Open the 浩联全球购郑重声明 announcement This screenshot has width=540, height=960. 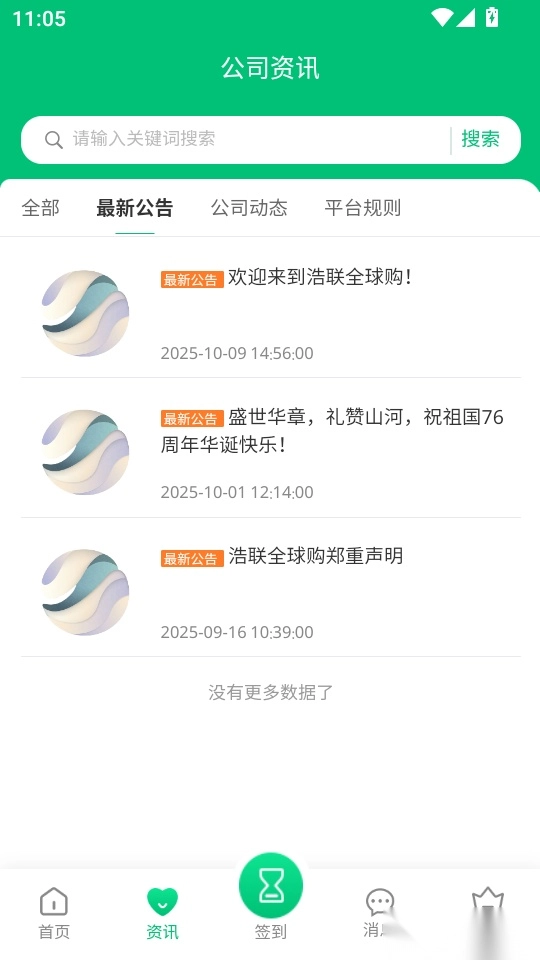(x=271, y=593)
